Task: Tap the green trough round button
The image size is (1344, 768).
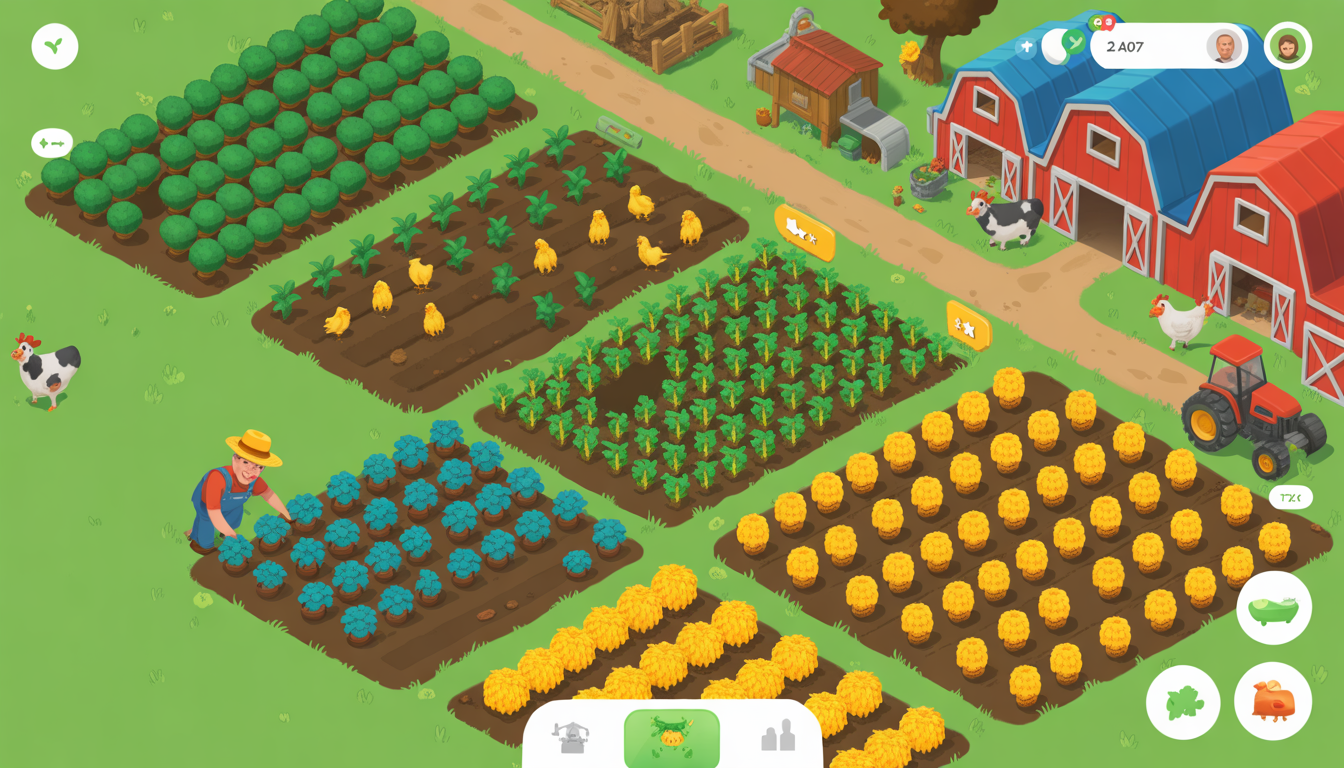Action: point(1274,608)
